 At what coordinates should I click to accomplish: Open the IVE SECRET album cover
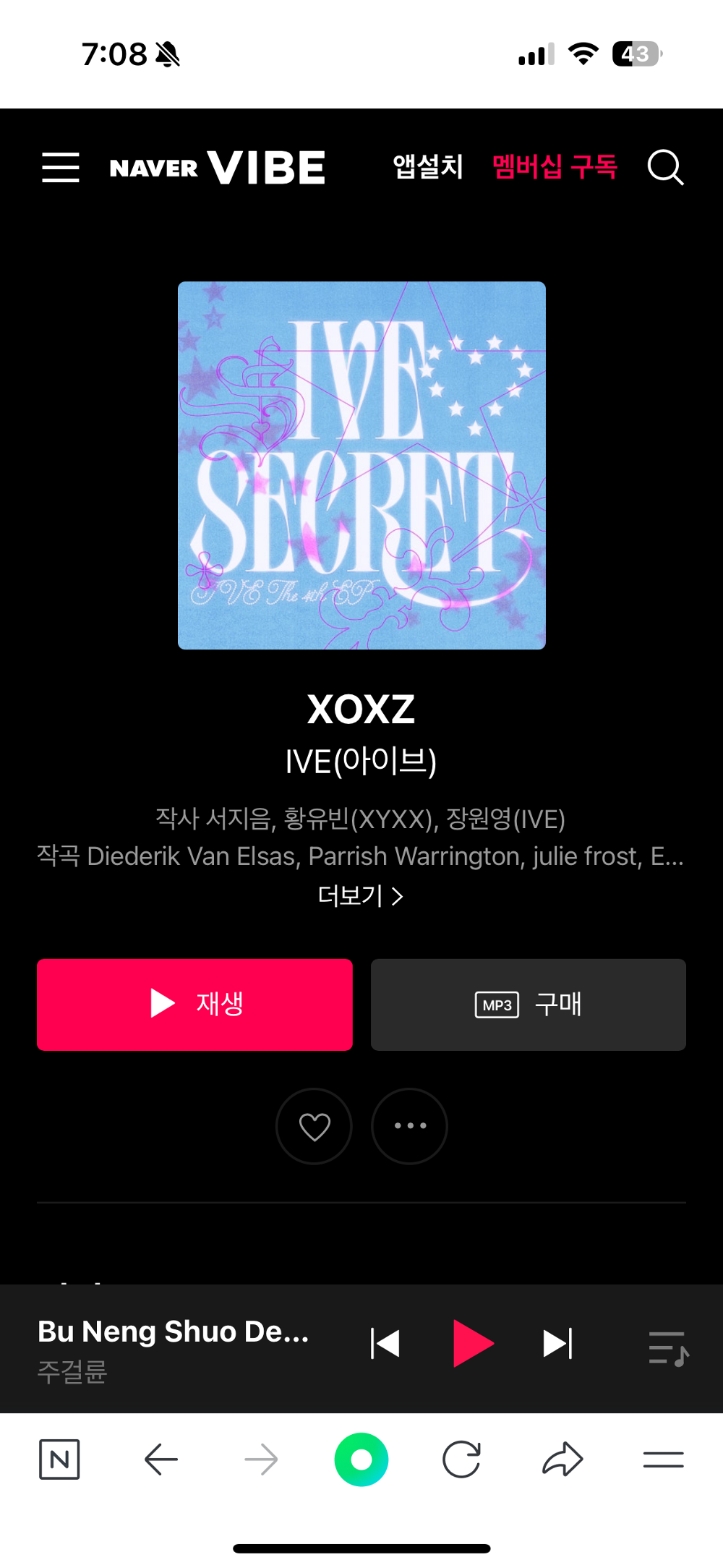[361, 465]
